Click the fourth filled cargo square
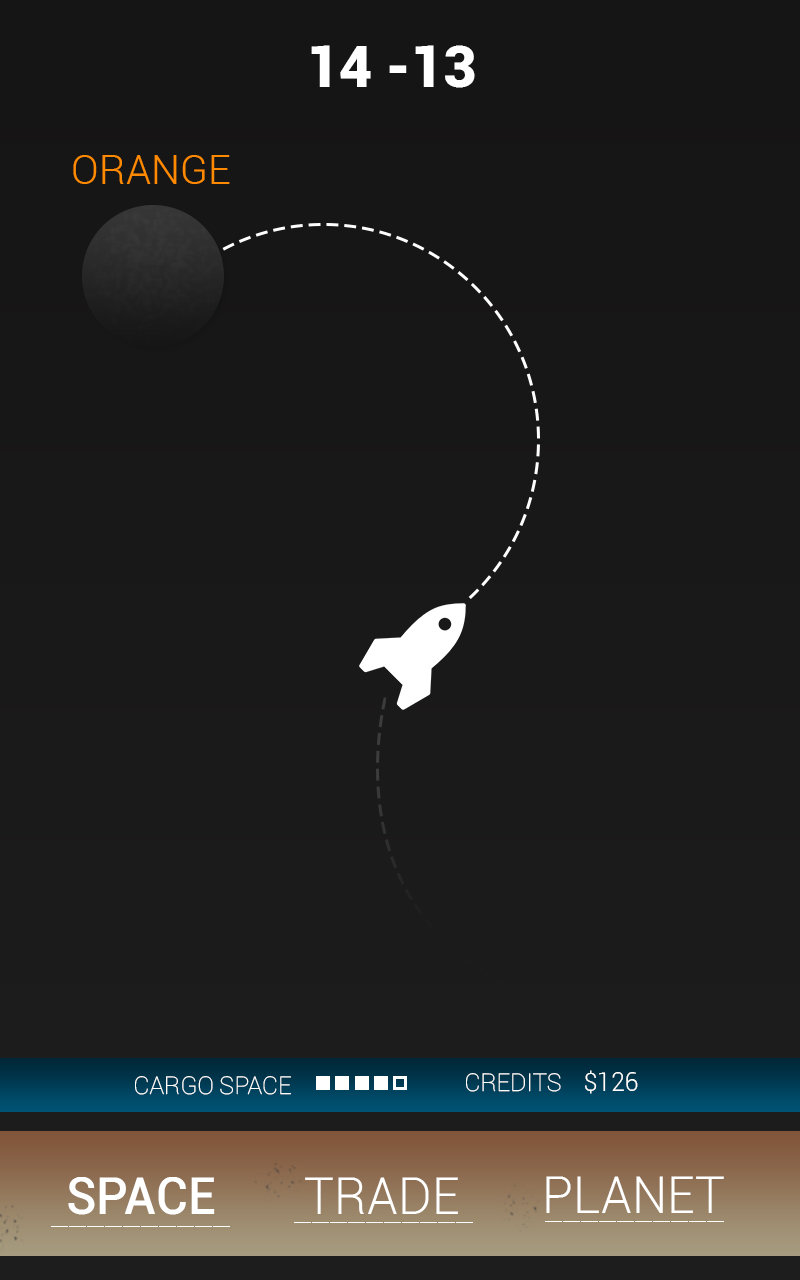Screen dimensions: 800x1280 coord(382,1083)
